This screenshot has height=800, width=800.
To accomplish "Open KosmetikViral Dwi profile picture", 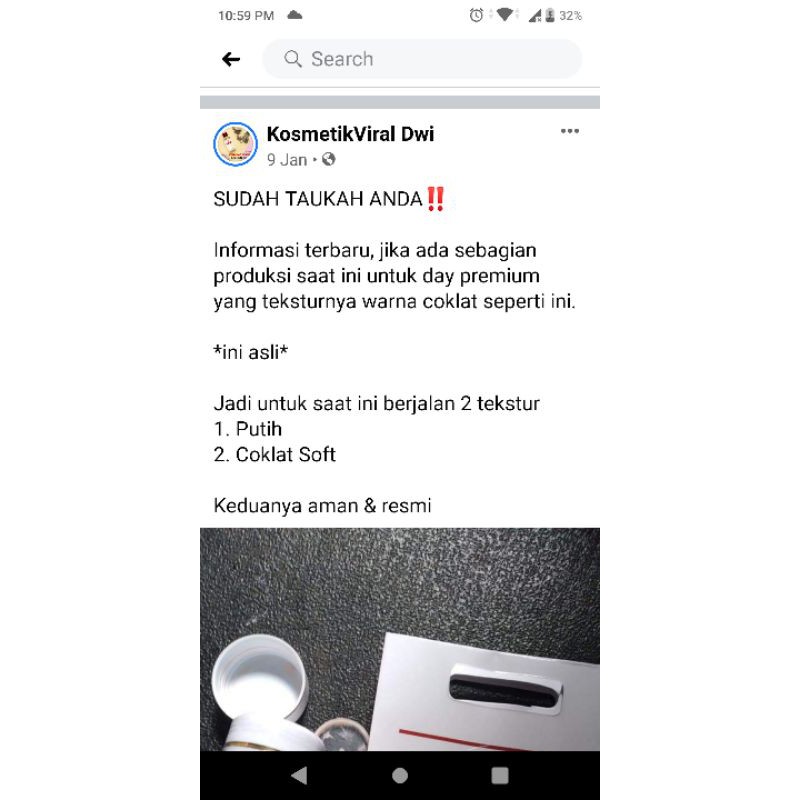I will [x=236, y=145].
